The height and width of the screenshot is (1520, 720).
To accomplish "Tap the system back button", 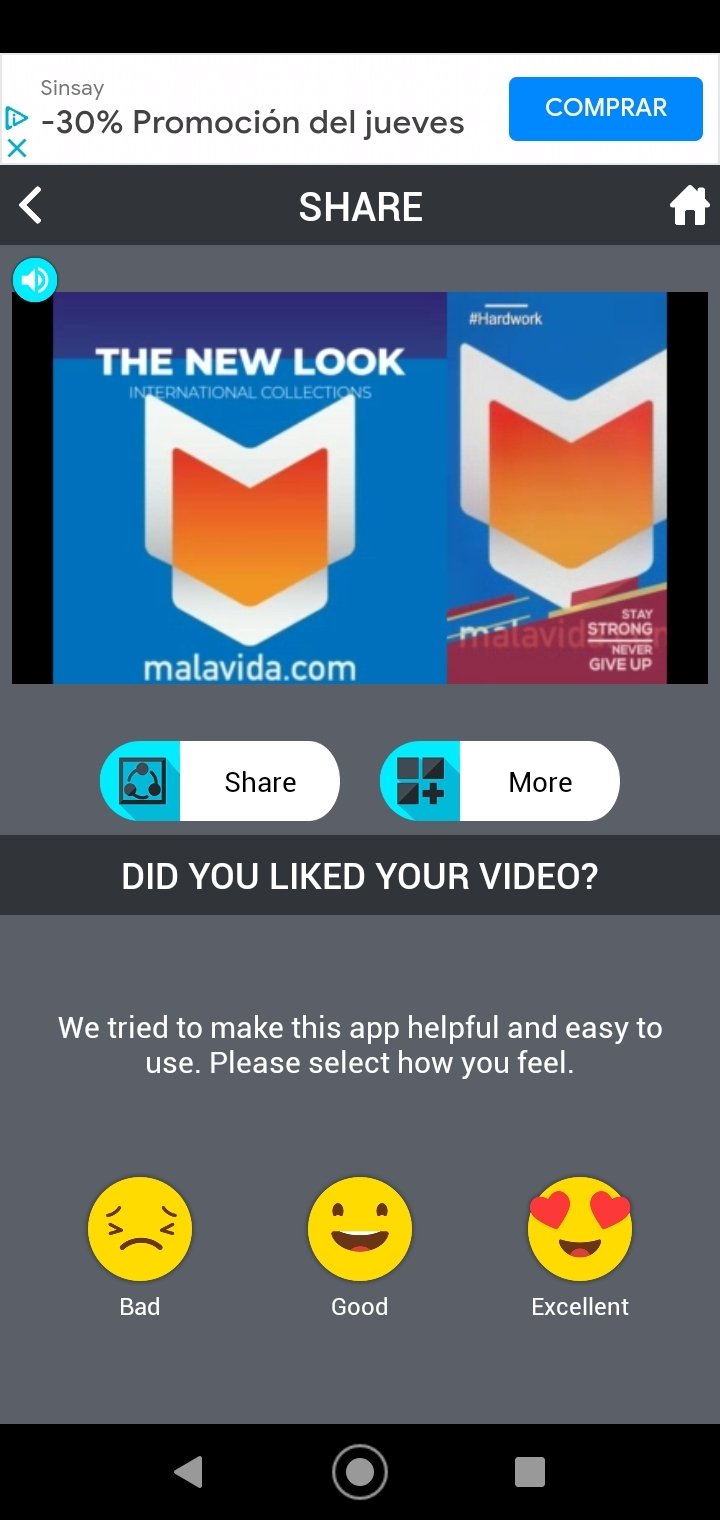I will coord(188,1472).
